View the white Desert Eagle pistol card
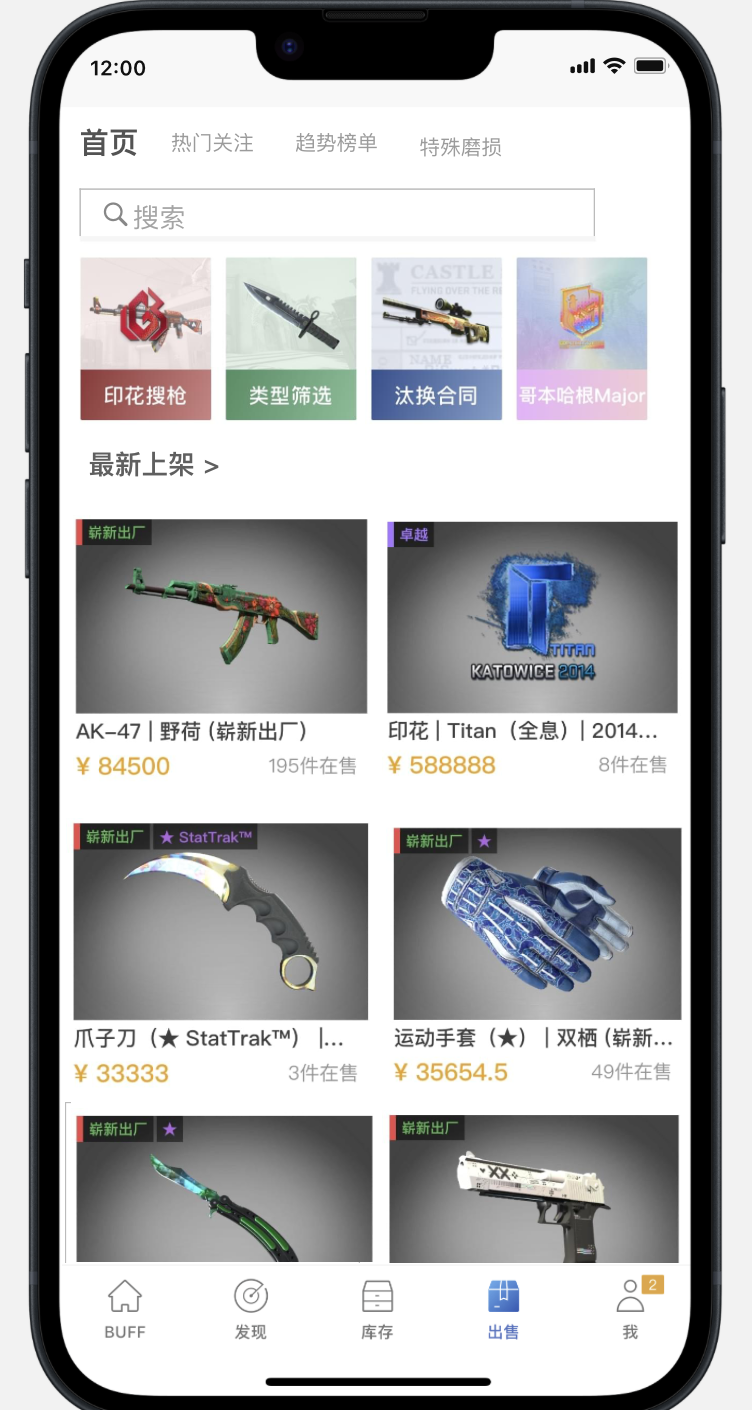The image size is (752, 1410). [x=534, y=1188]
